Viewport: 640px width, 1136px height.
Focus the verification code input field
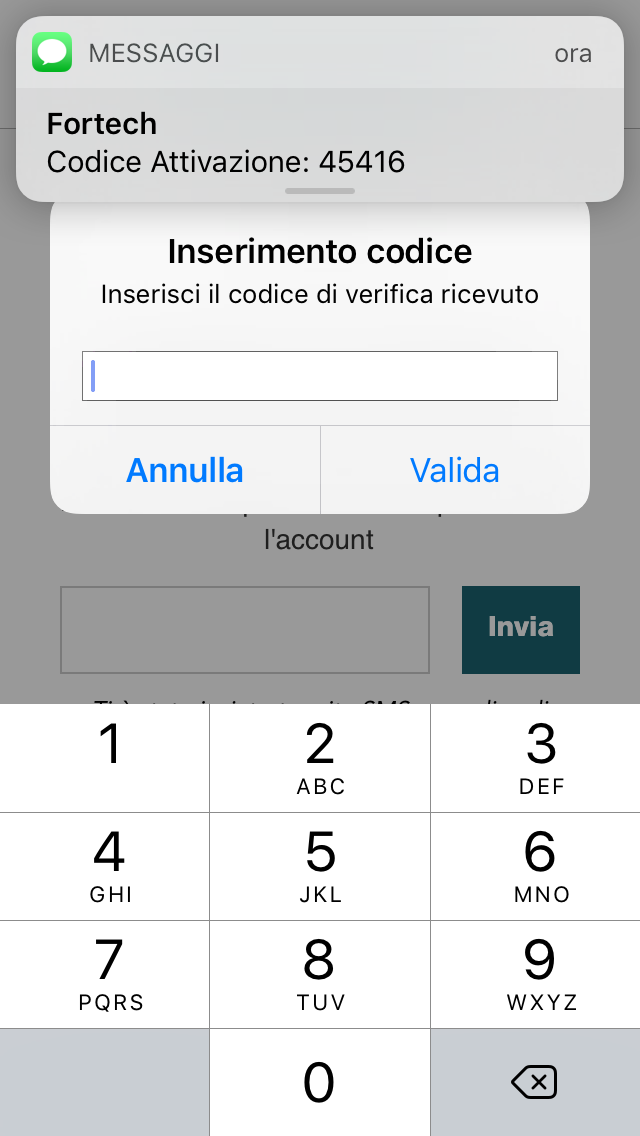click(x=320, y=376)
